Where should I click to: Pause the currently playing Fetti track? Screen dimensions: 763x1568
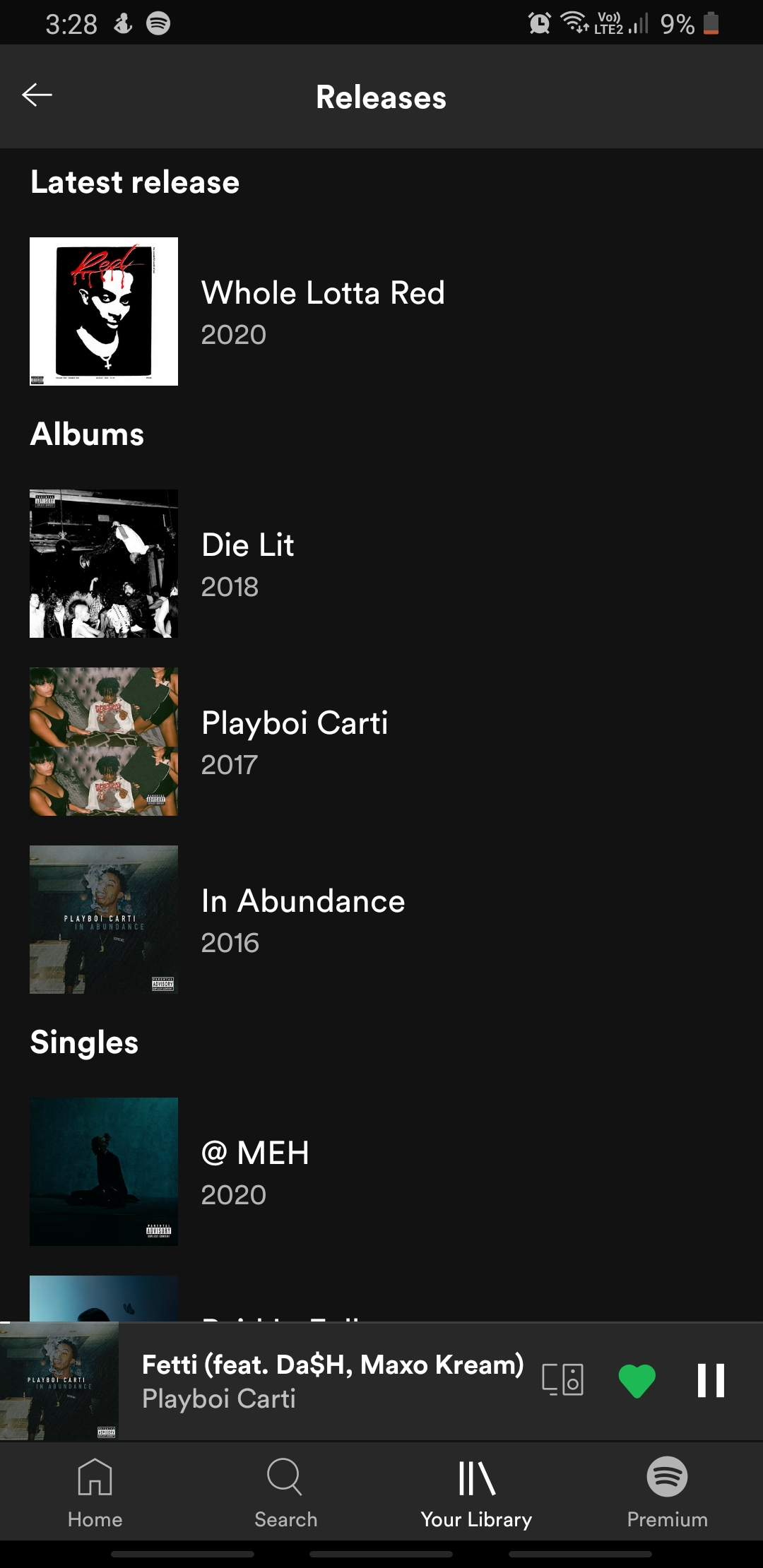click(x=711, y=1380)
